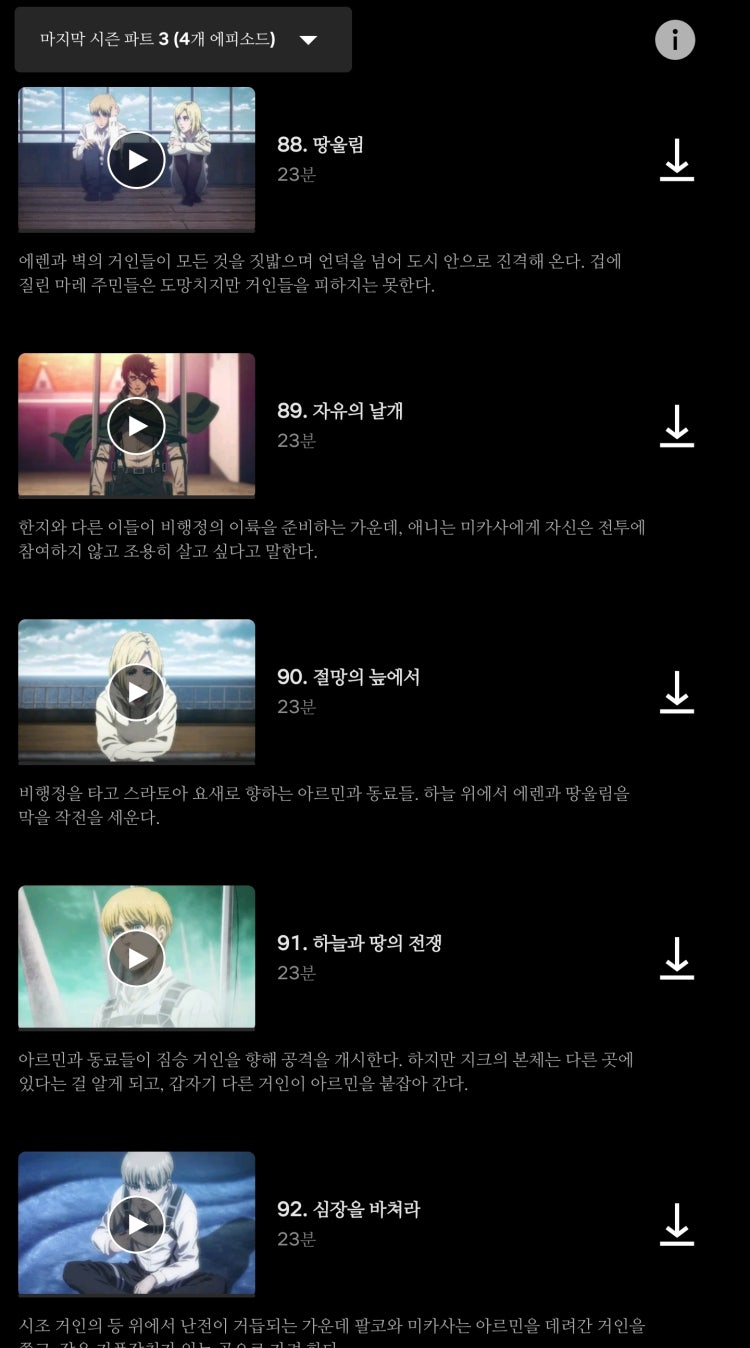Download episode 89 자유의 날개

[677, 426]
